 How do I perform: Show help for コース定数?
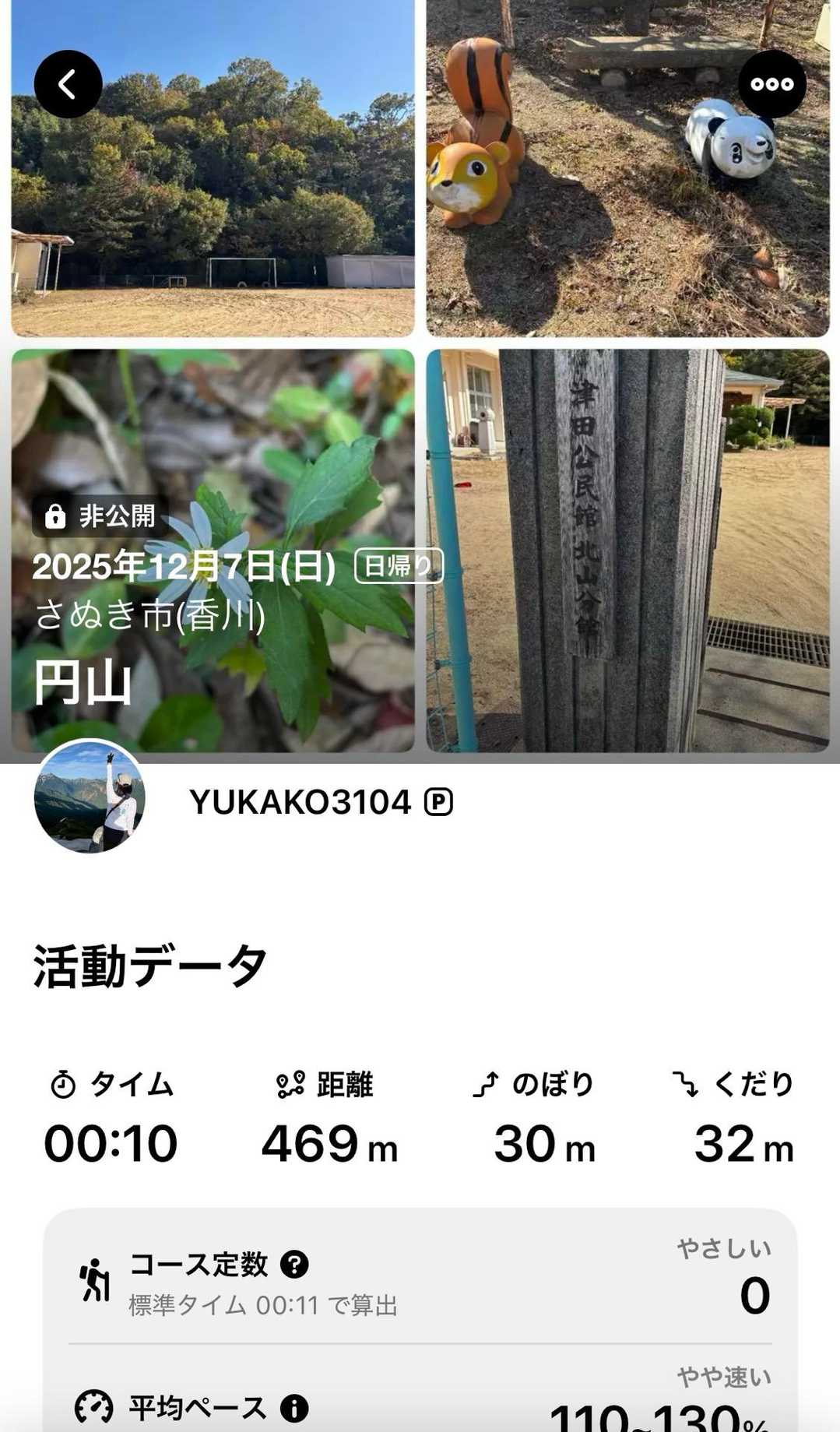click(x=294, y=1265)
